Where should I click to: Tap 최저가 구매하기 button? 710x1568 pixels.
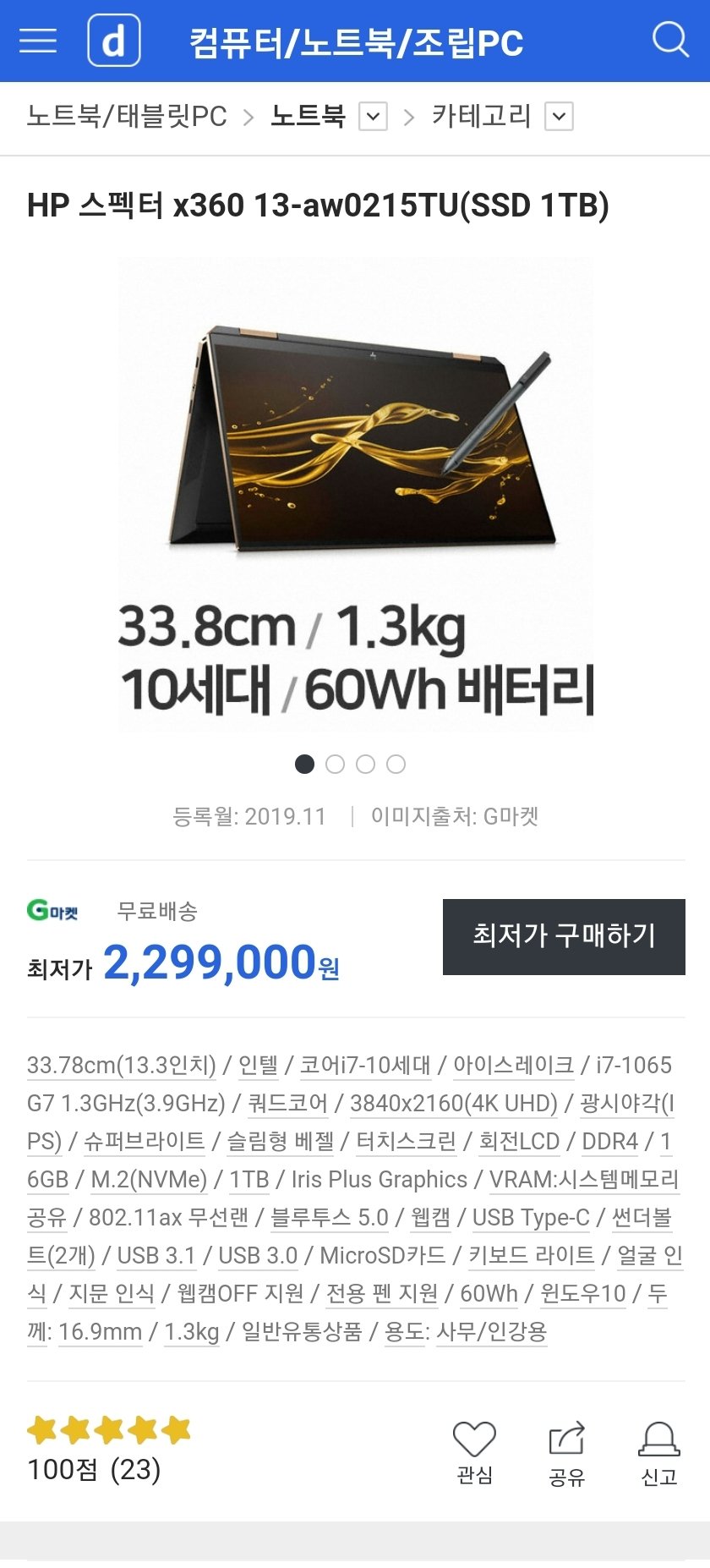click(x=564, y=936)
